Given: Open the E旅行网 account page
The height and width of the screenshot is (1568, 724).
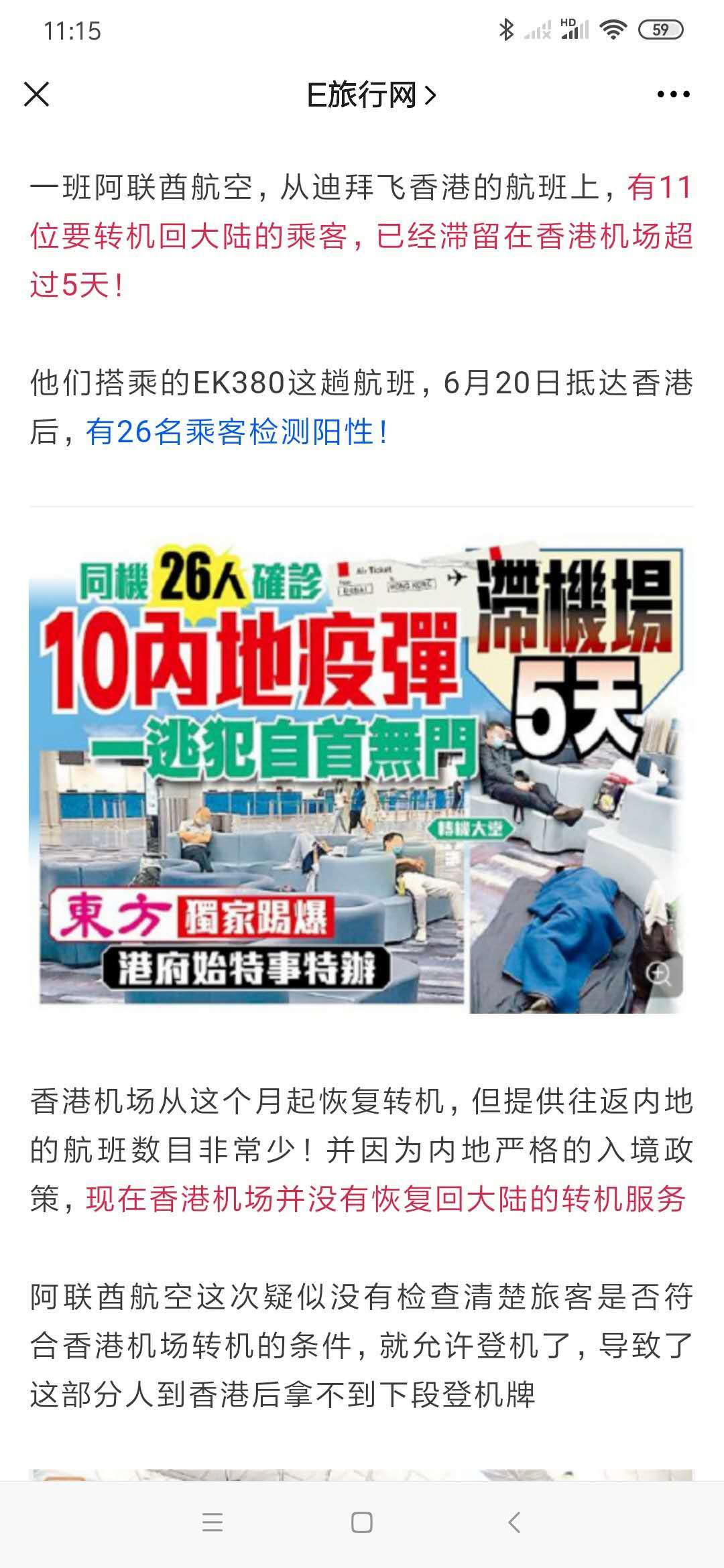Looking at the screenshot, I should point(371,95).
